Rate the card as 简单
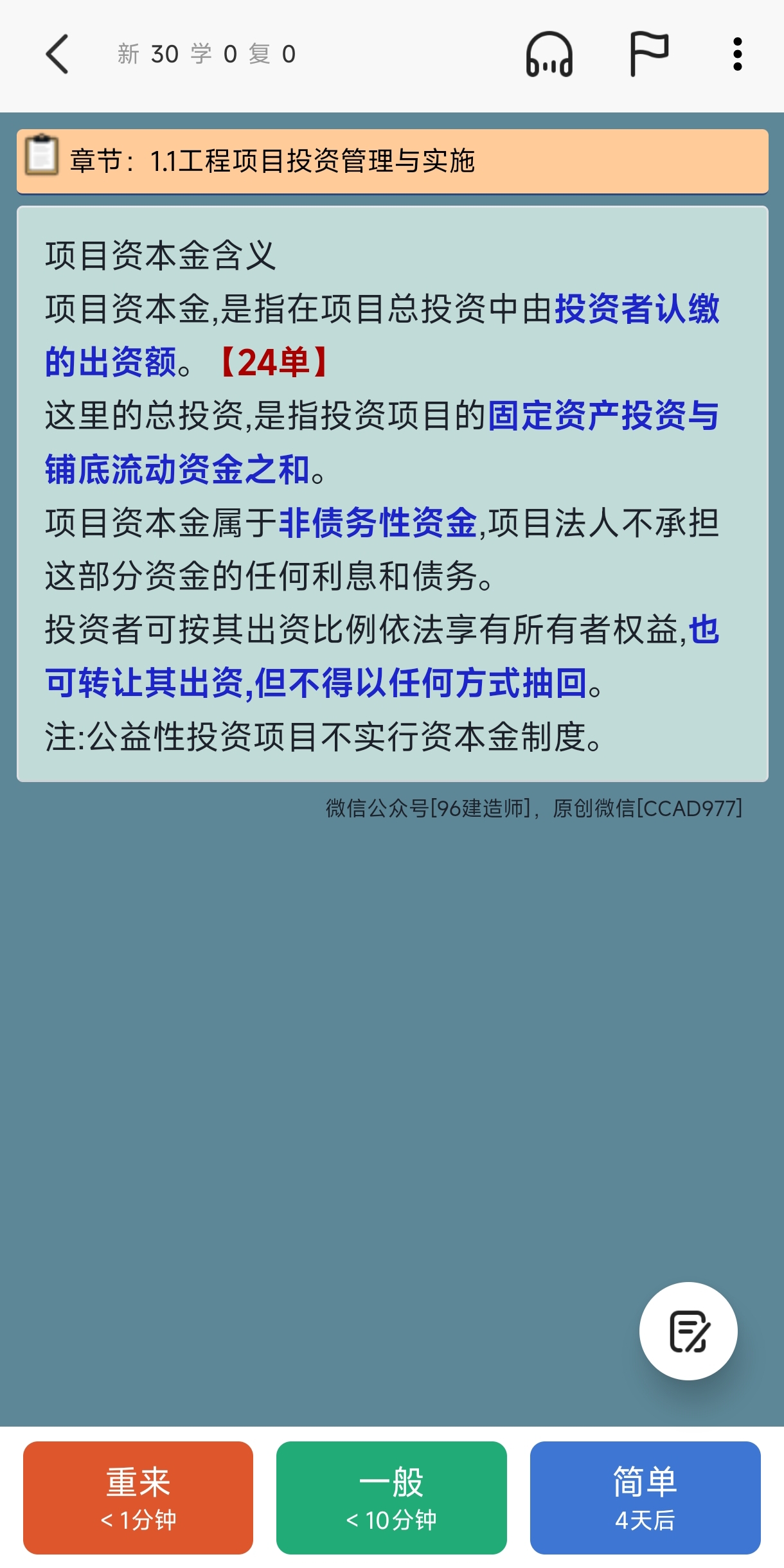The height and width of the screenshot is (1568, 784). pos(645,1498)
